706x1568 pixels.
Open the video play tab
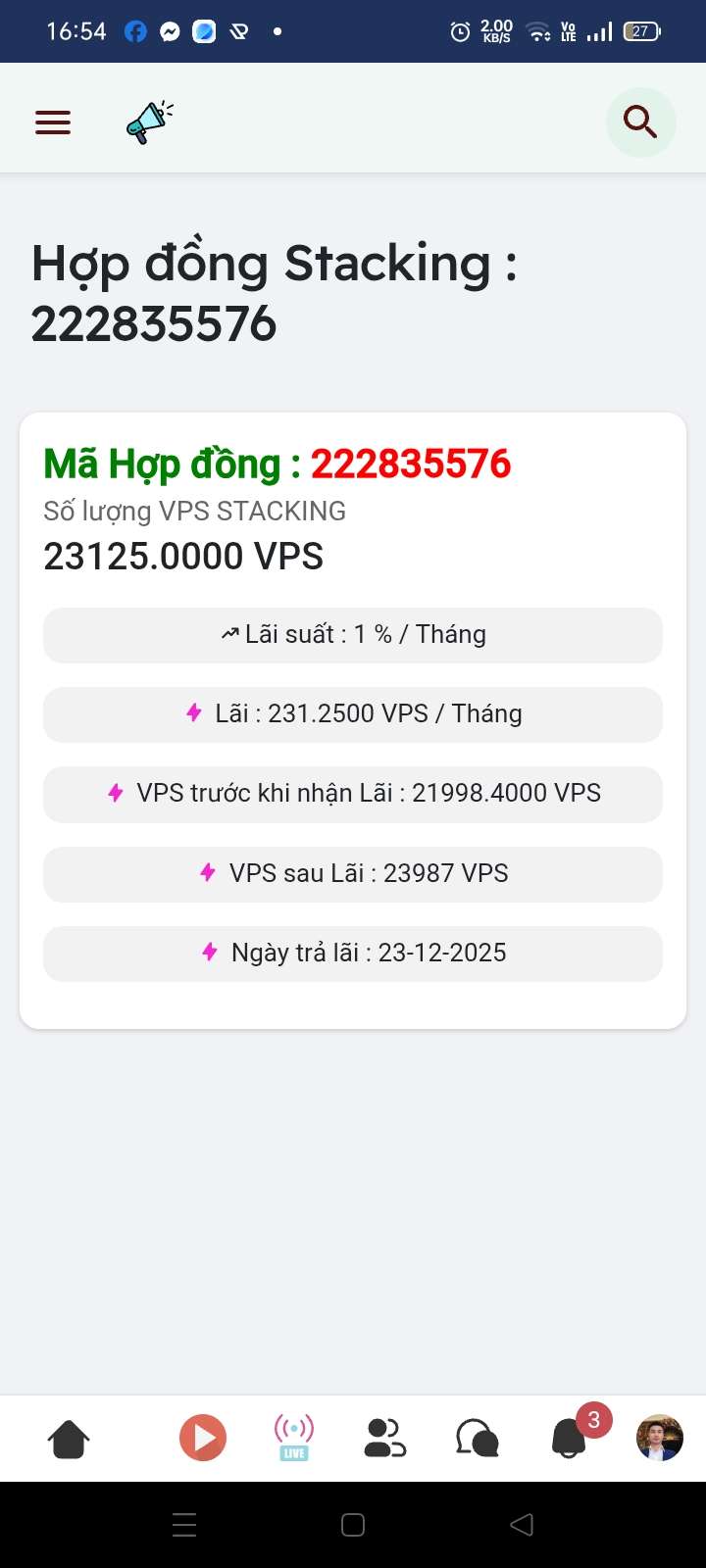tap(203, 1439)
